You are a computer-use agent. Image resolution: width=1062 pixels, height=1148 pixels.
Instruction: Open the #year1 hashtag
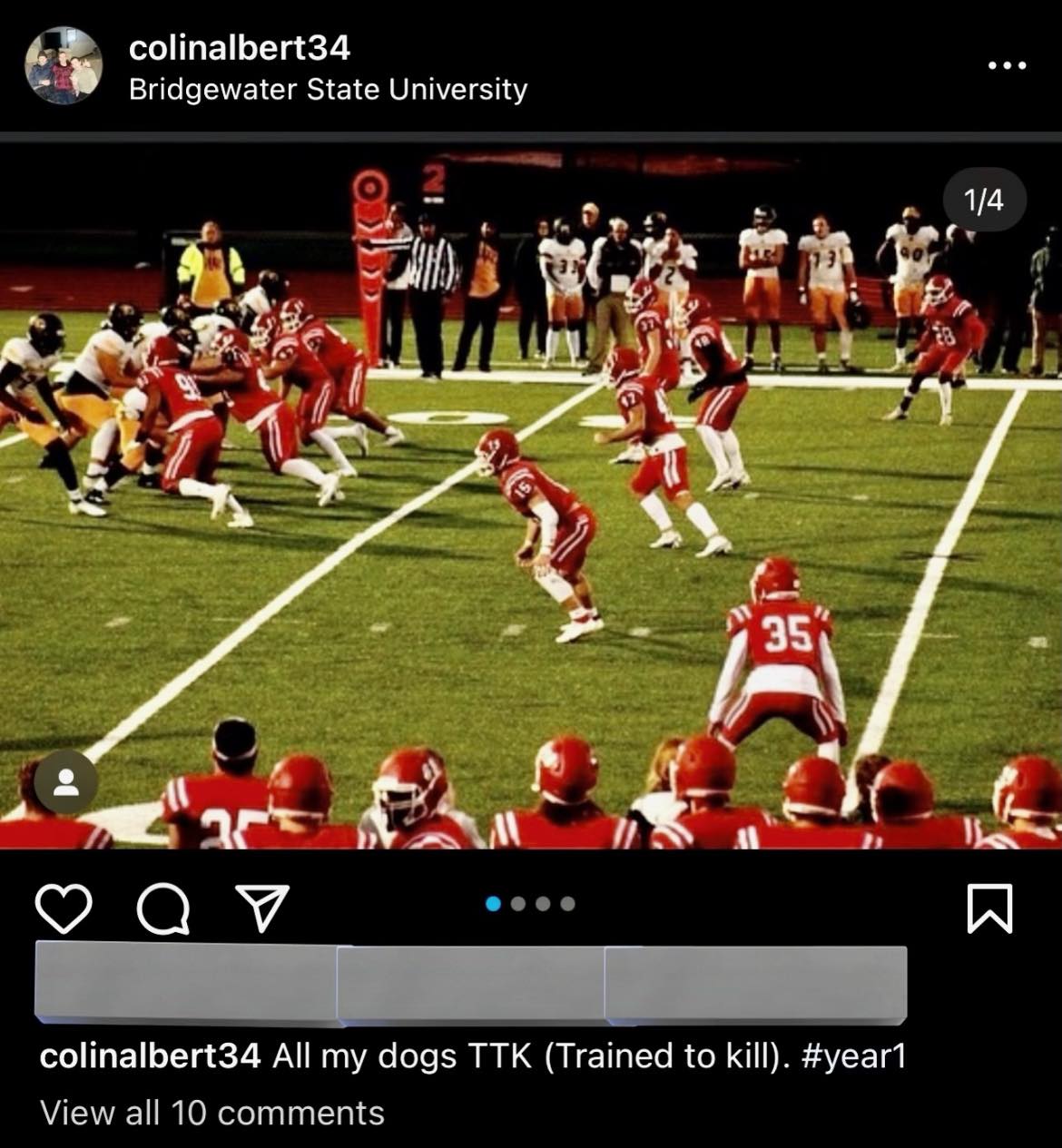coord(853,1056)
